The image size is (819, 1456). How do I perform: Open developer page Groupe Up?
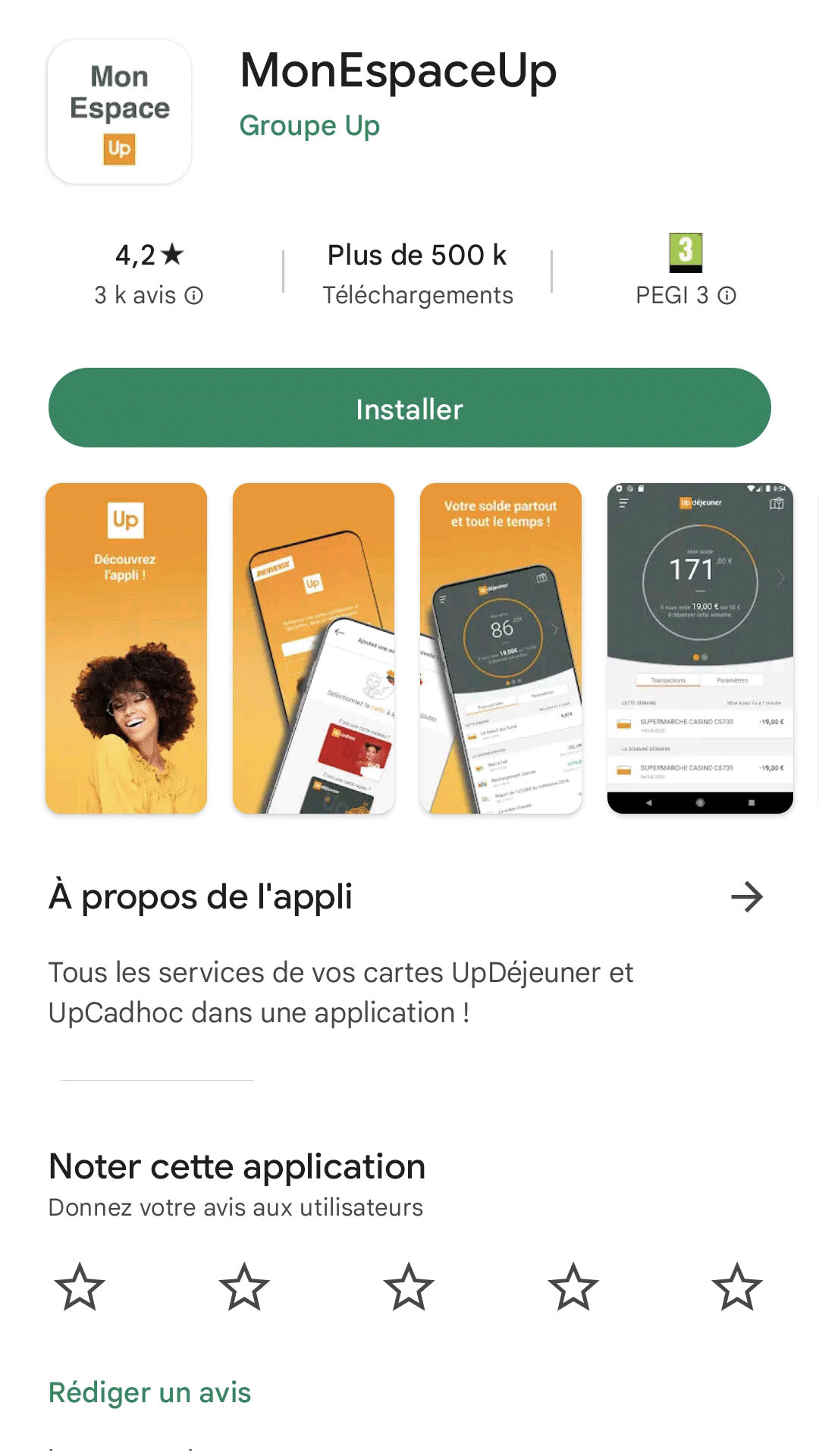coord(309,126)
